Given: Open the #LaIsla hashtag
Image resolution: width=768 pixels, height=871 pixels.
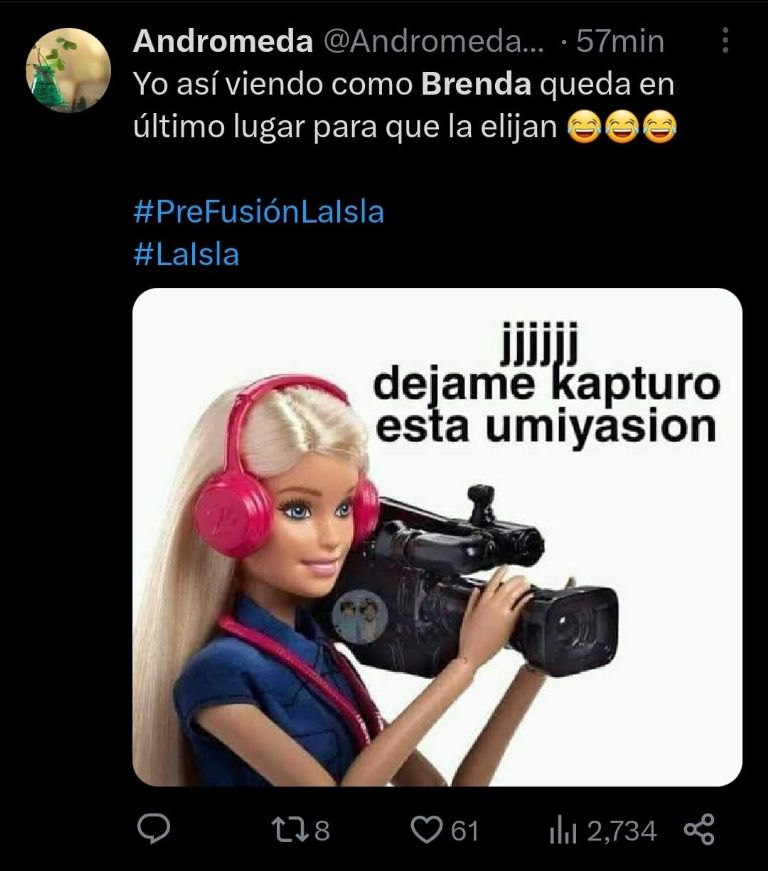Looking at the screenshot, I should (186, 254).
